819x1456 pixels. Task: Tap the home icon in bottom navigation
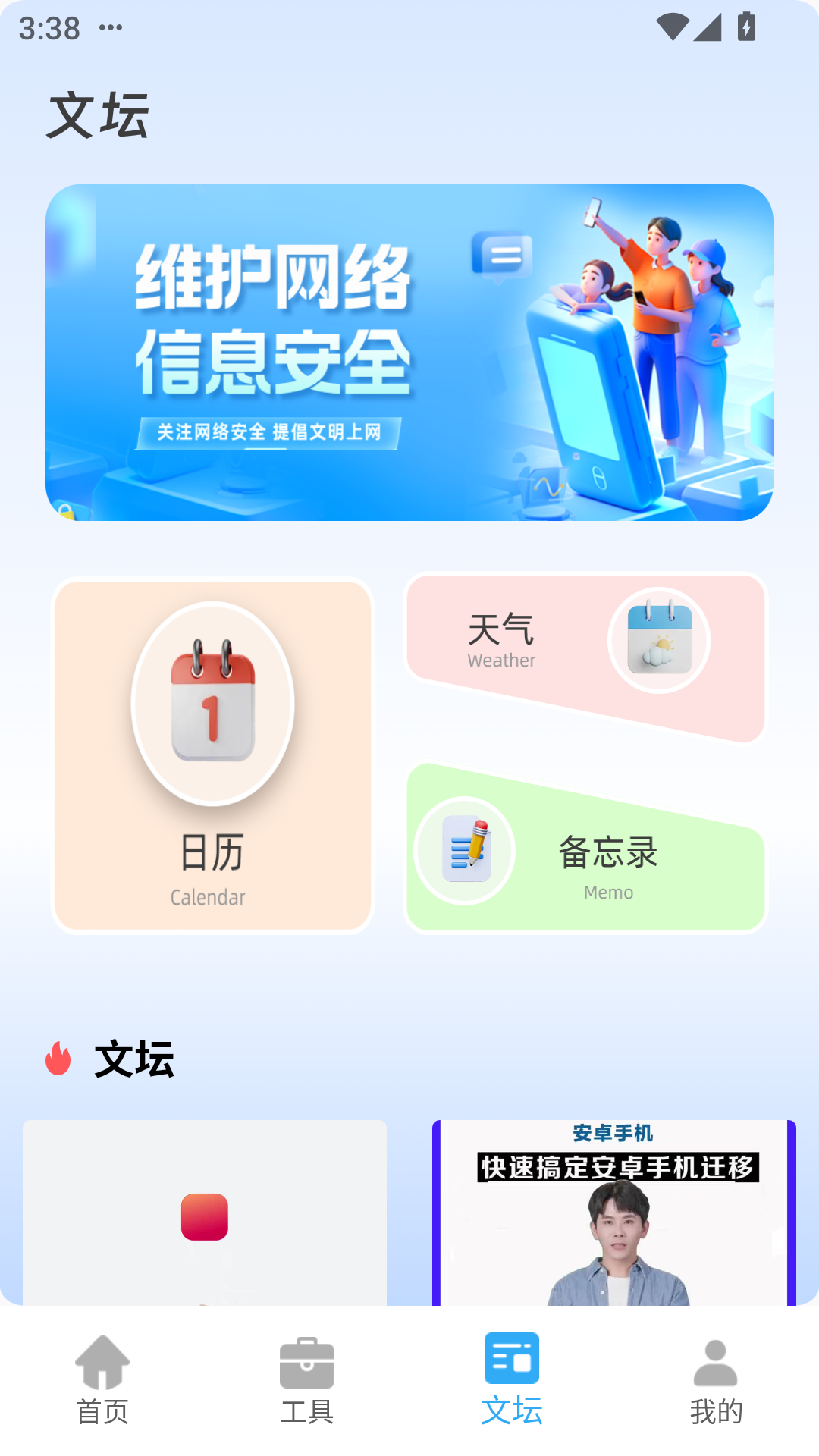click(x=104, y=1361)
